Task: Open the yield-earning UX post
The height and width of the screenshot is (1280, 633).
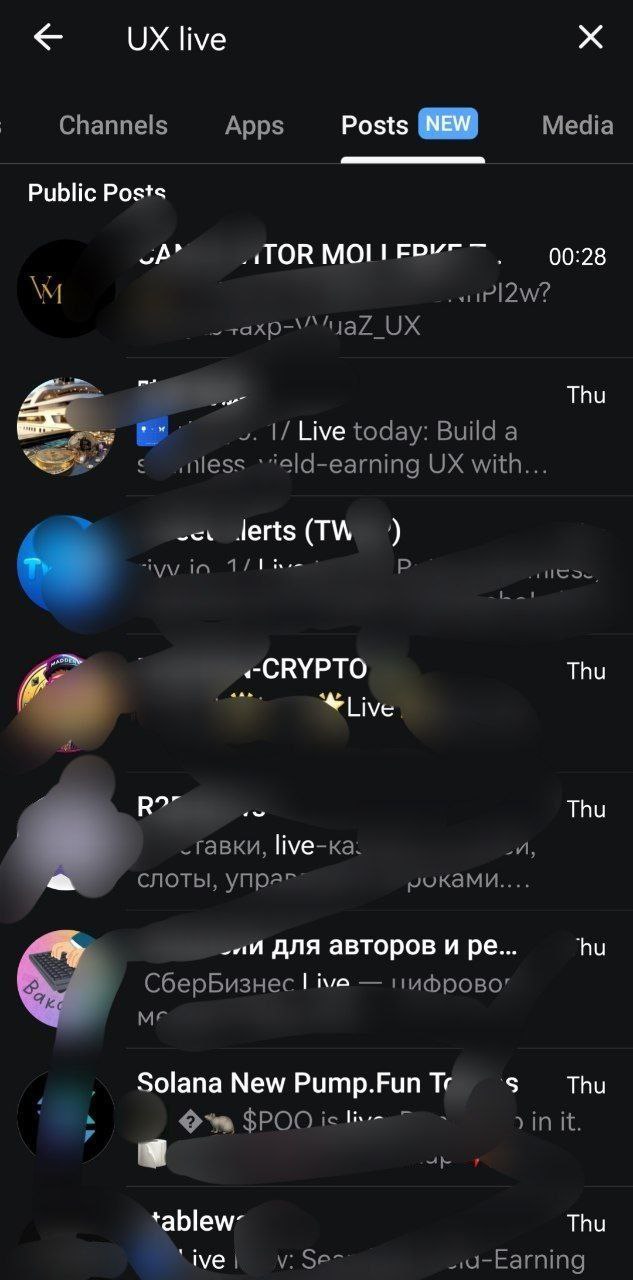Action: point(316,427)
